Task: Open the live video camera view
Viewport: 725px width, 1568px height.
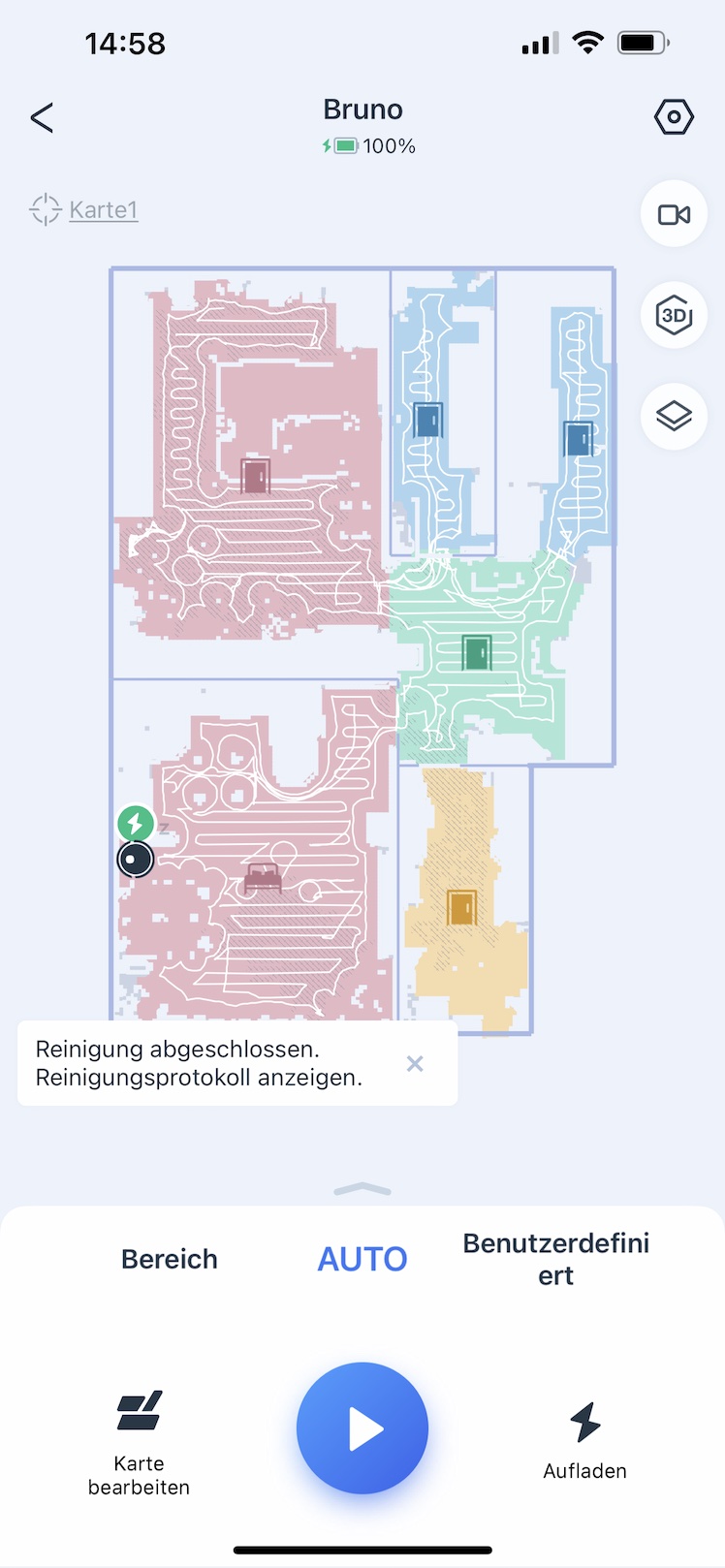Action: (x=674, y=214)
